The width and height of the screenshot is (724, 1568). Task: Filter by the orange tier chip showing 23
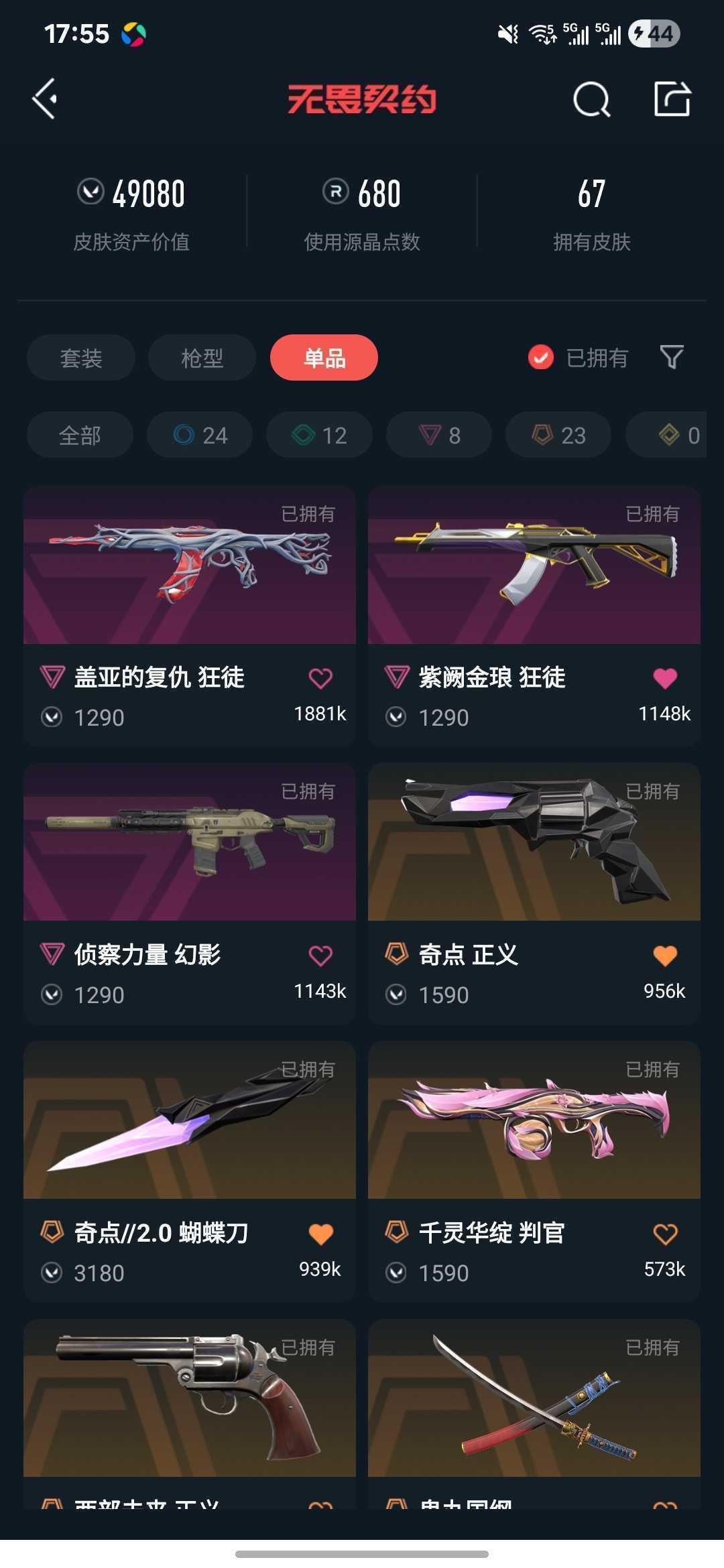(558, 436)
